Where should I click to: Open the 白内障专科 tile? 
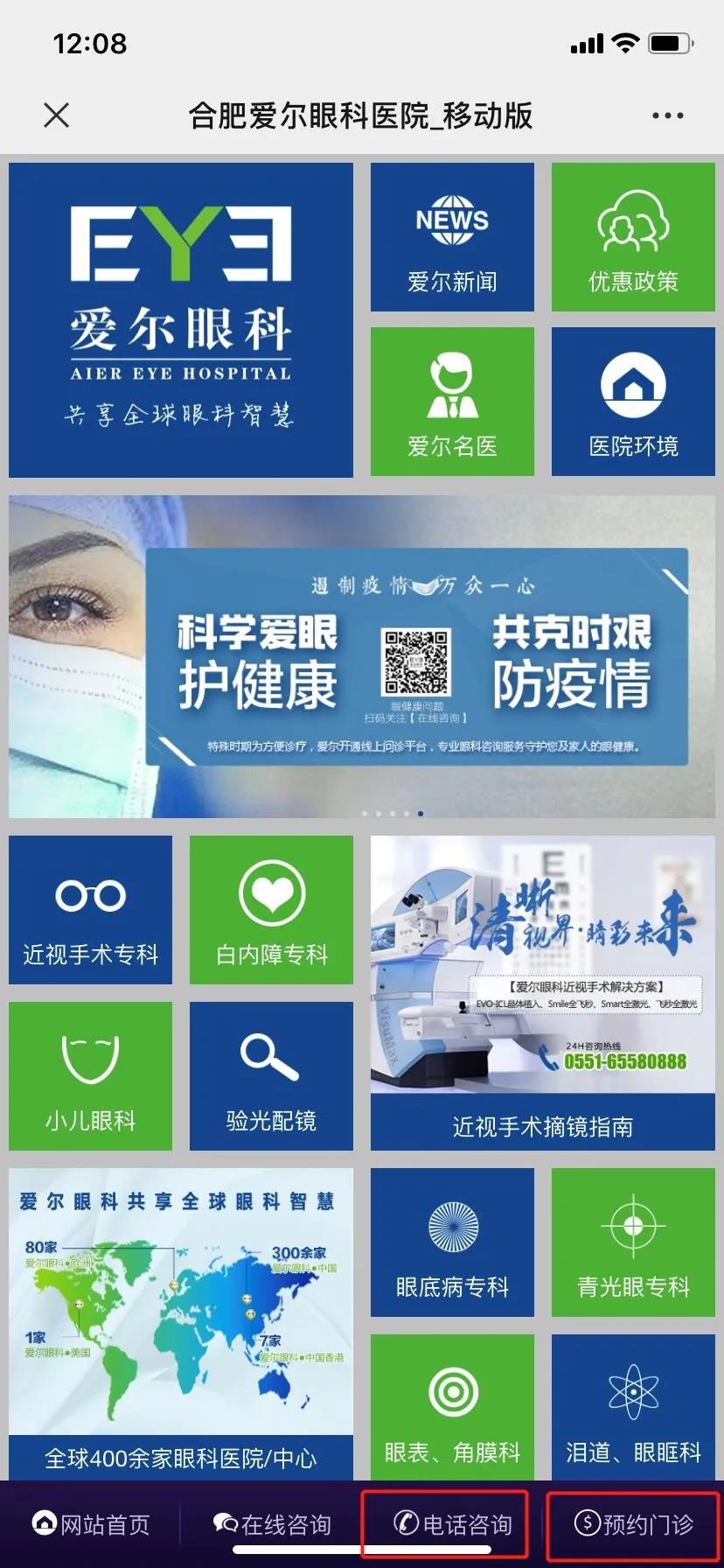click(x=271, y=910)
